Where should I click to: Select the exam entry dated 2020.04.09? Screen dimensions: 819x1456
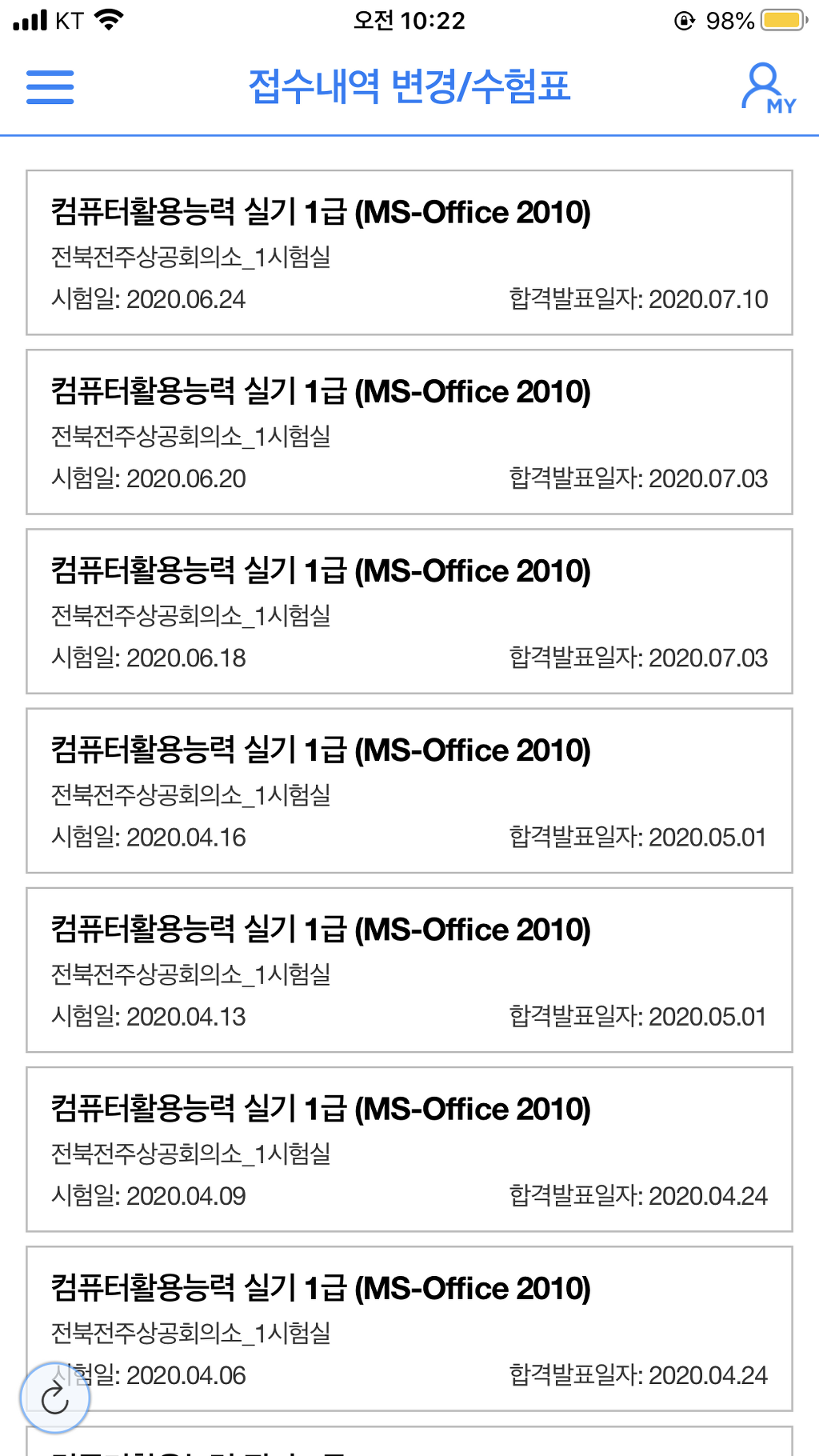pyautogui.click(x=409, y=1149)
